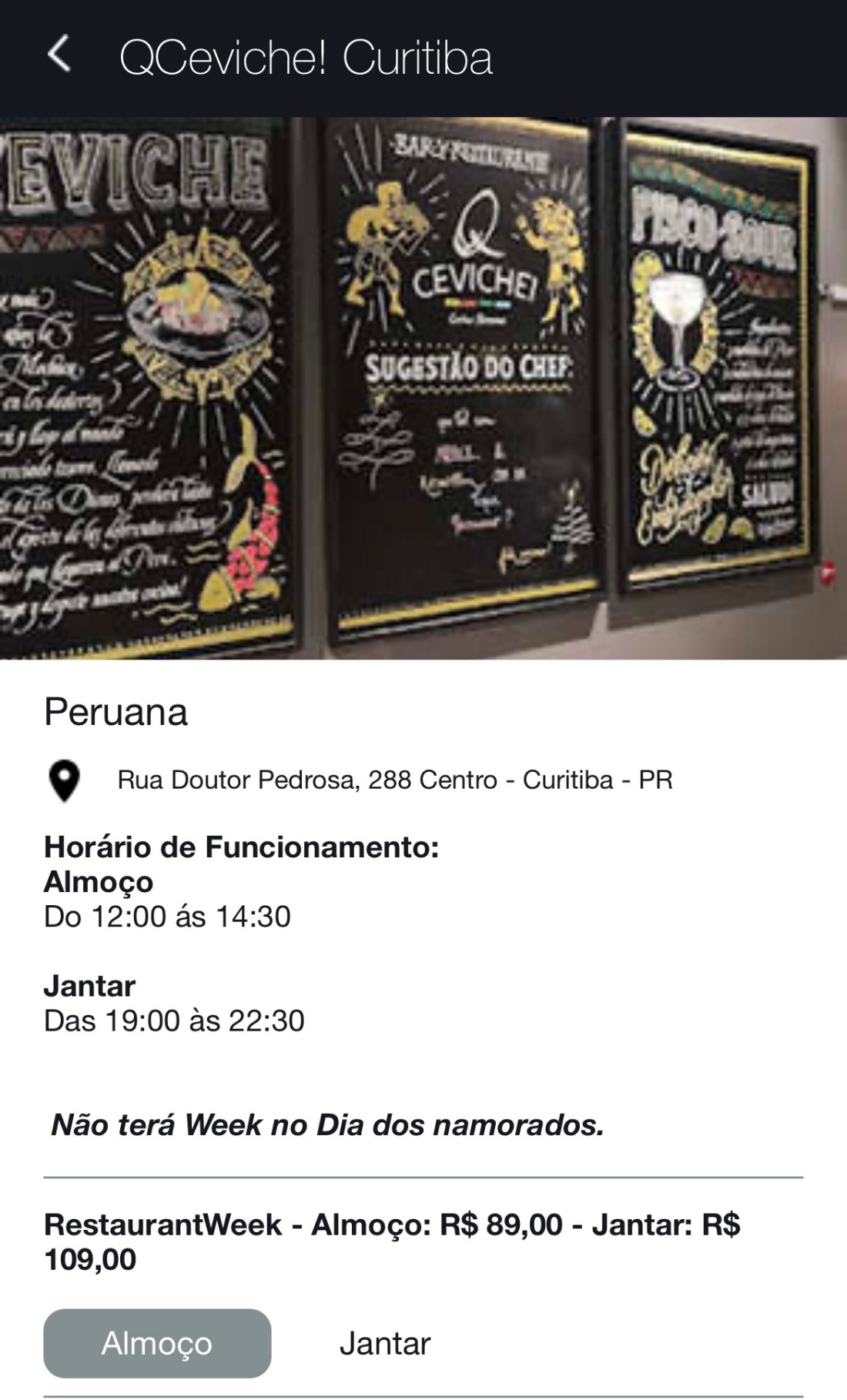Image resolution: width=847 pixels, height=1400 pixels.
Task: Open the Rua Doutor Pedrosa address location
Action: point(394,780)
